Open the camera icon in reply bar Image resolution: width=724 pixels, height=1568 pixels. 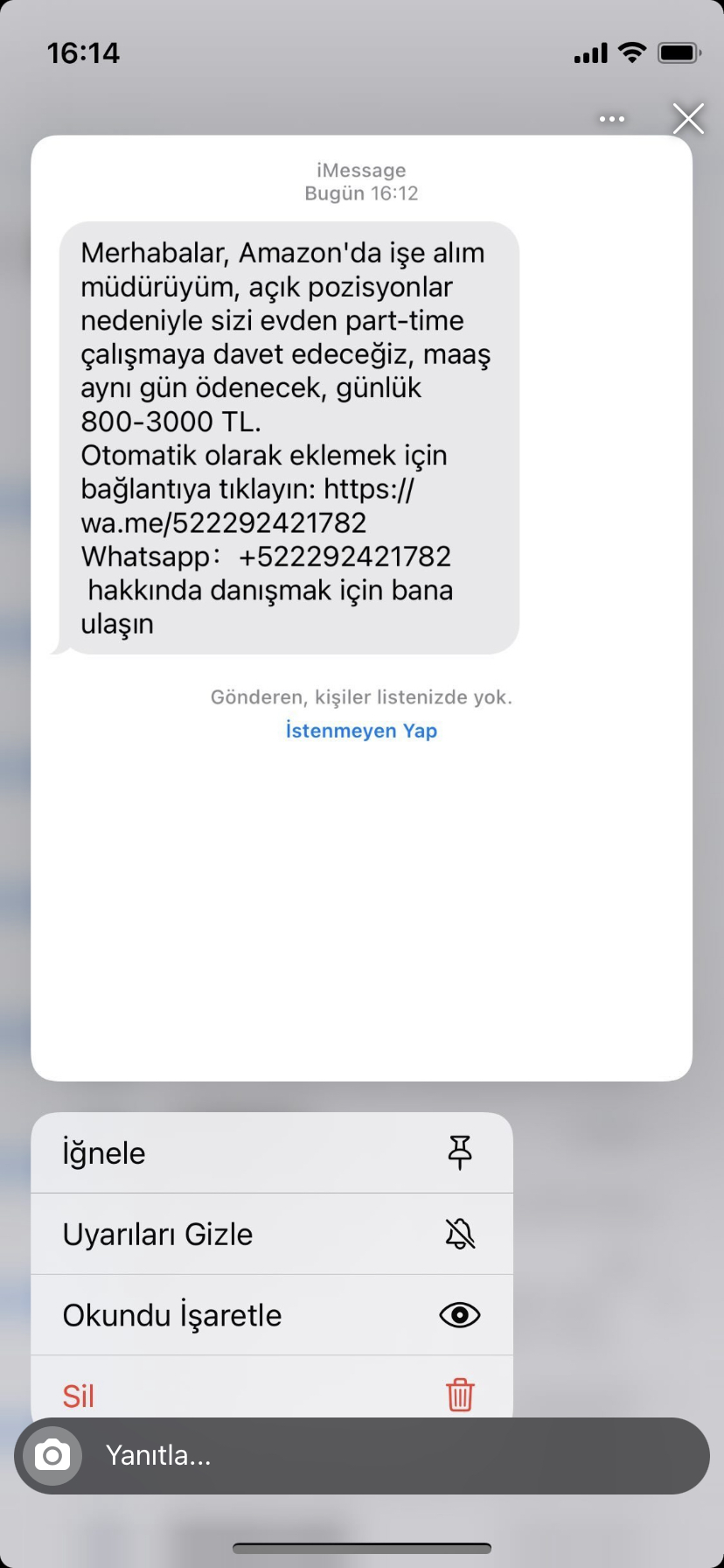52,1456
